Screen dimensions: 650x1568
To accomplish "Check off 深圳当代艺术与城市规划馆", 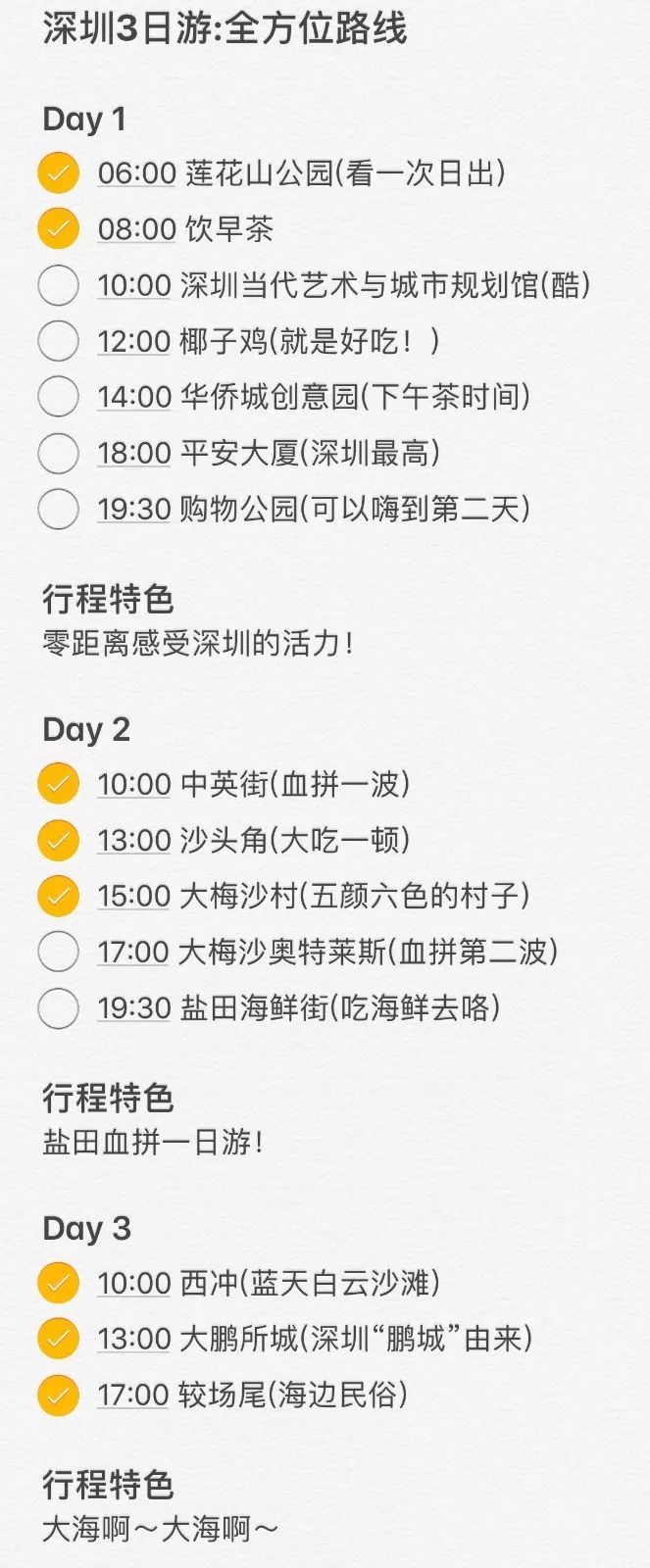I will tap(58, 285).
